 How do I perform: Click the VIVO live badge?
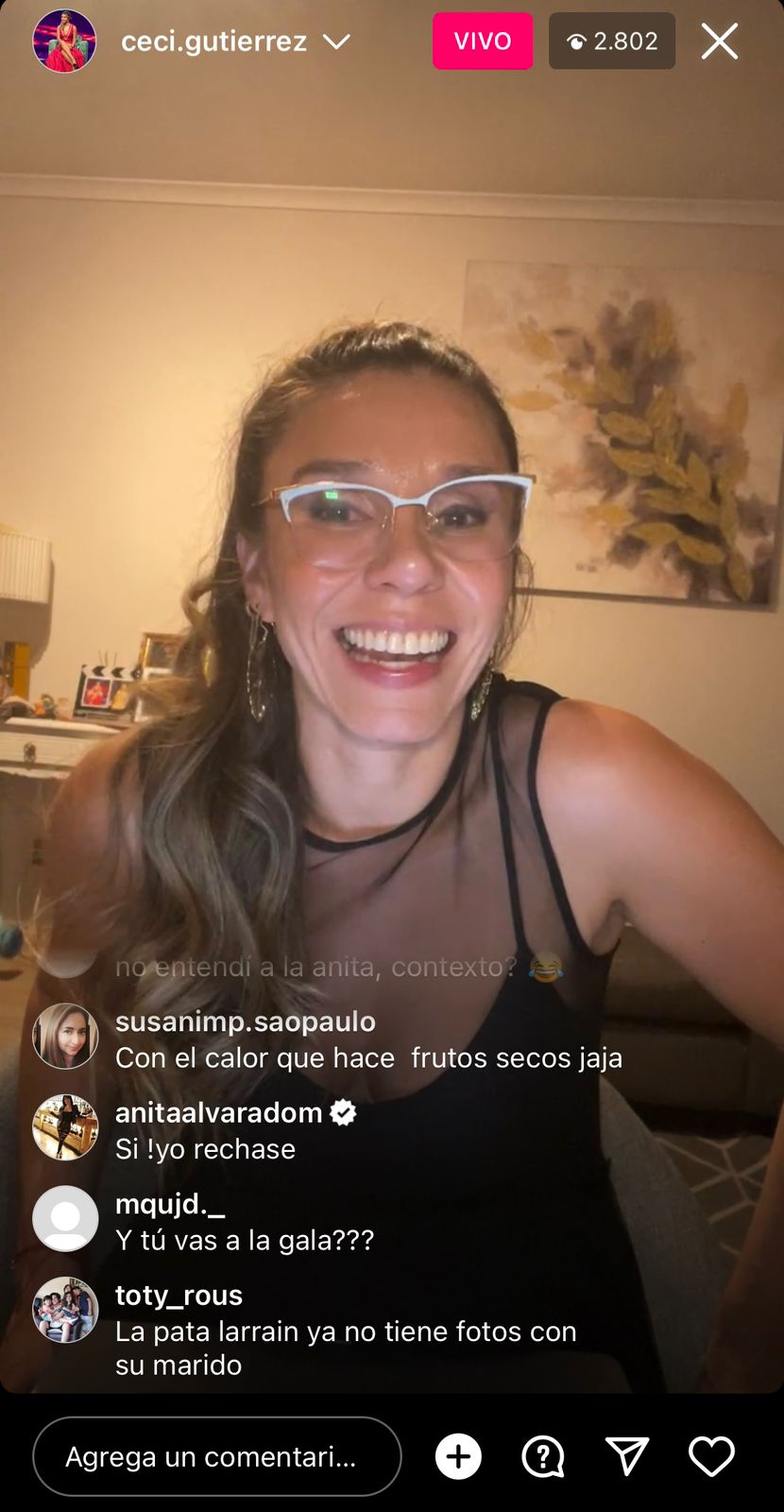click(483, 41)
